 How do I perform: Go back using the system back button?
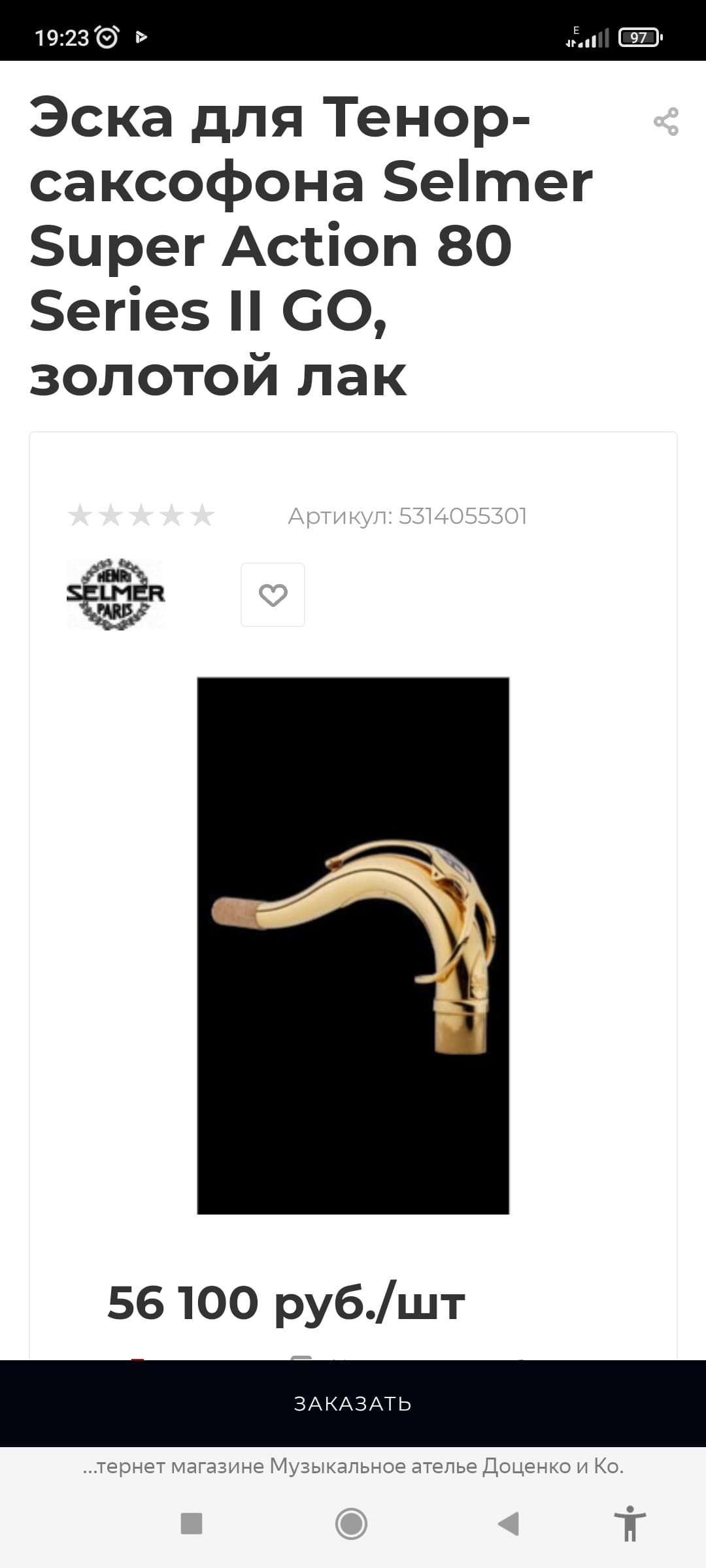tap(509, 1524)
